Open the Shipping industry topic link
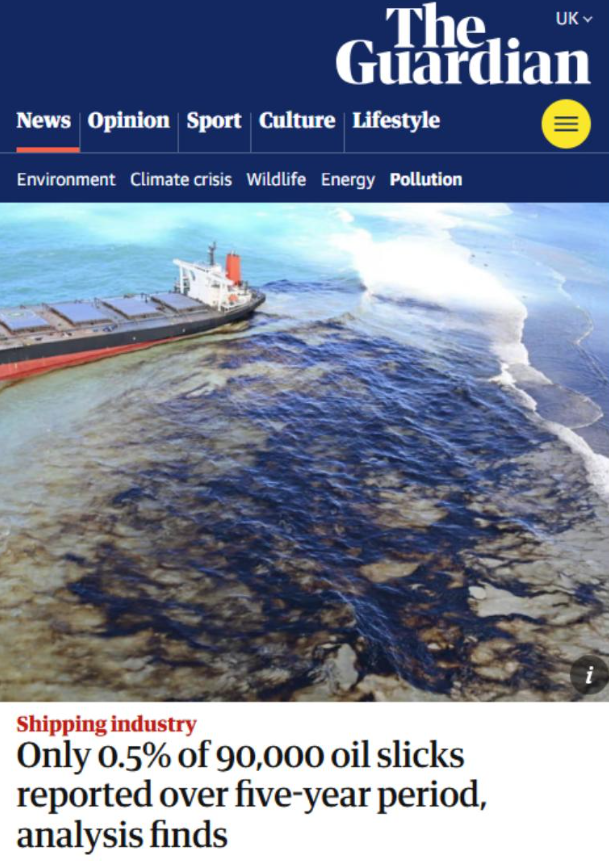 [x=106, y=725]
